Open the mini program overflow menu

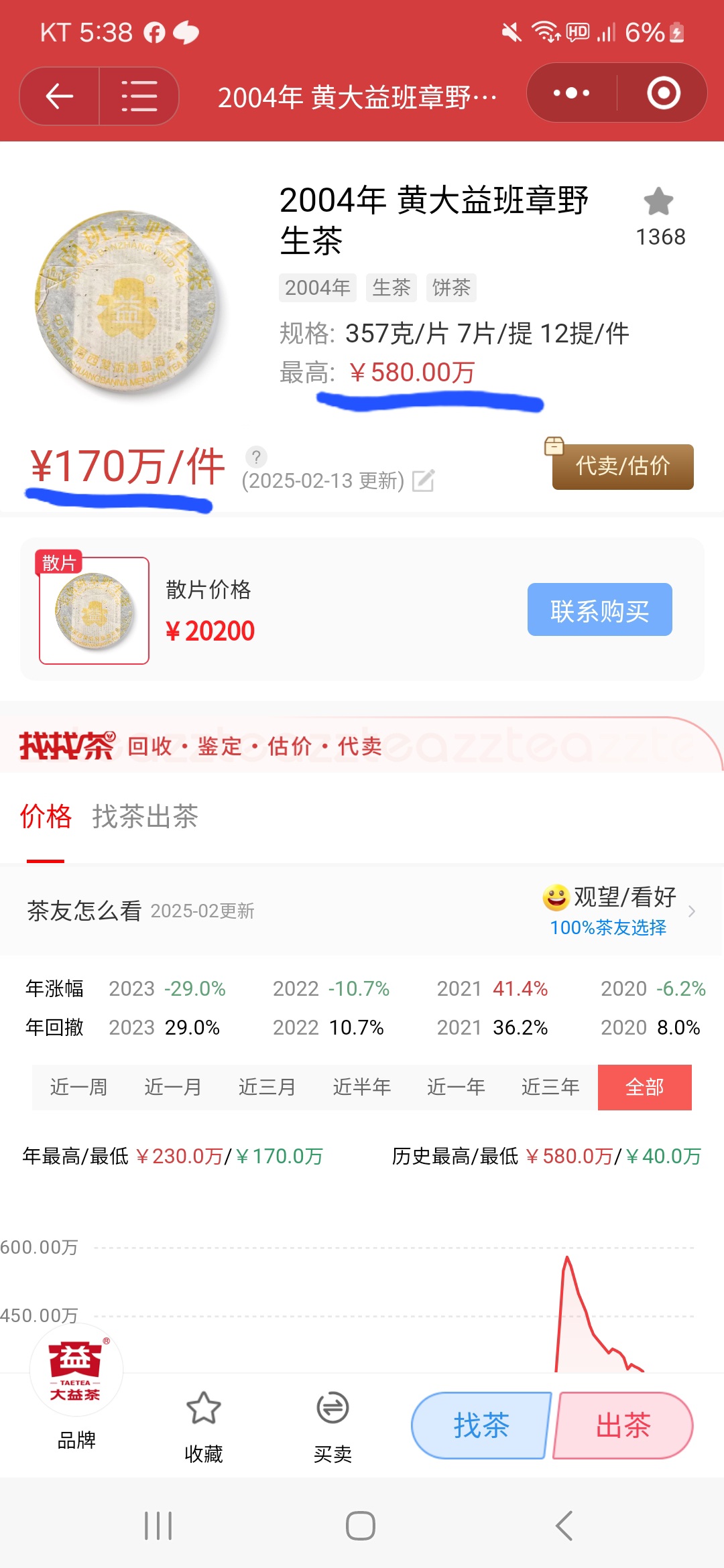(x=571, y=93)
